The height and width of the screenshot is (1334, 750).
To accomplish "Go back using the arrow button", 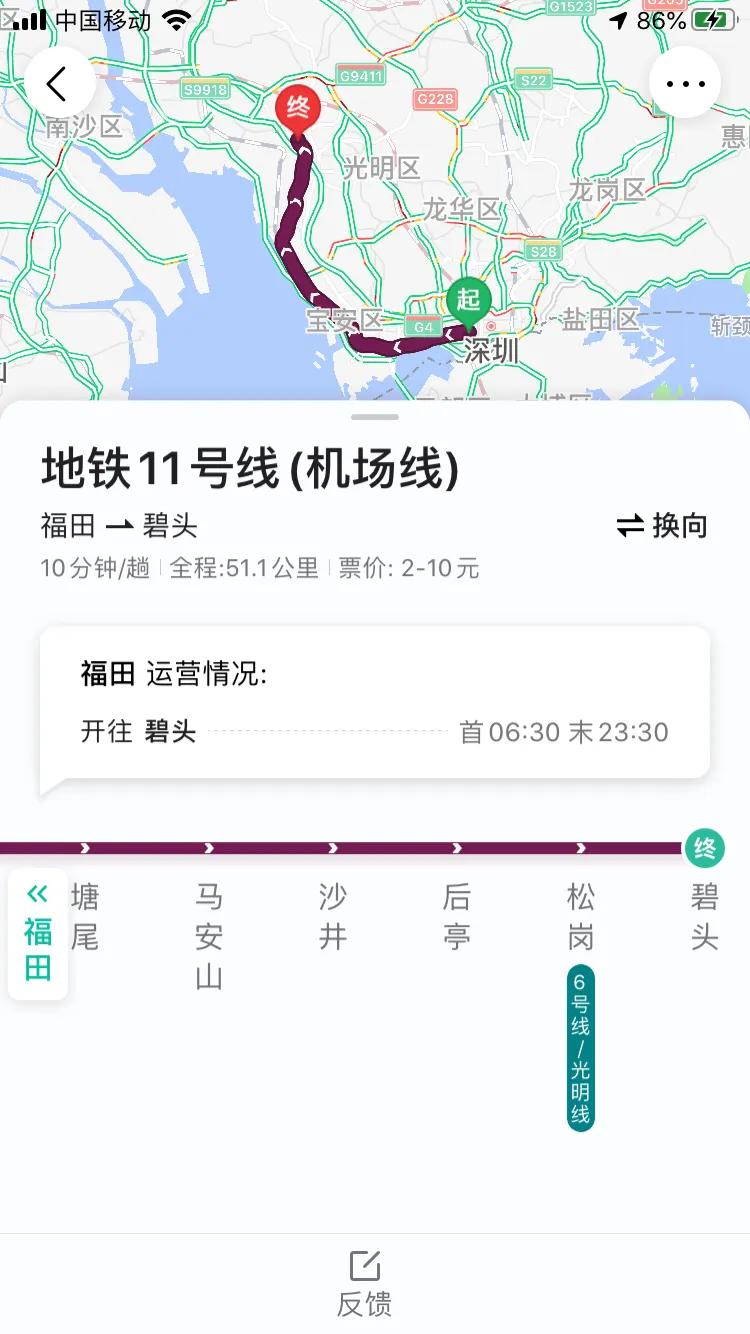I will click(x=58, y=83).
